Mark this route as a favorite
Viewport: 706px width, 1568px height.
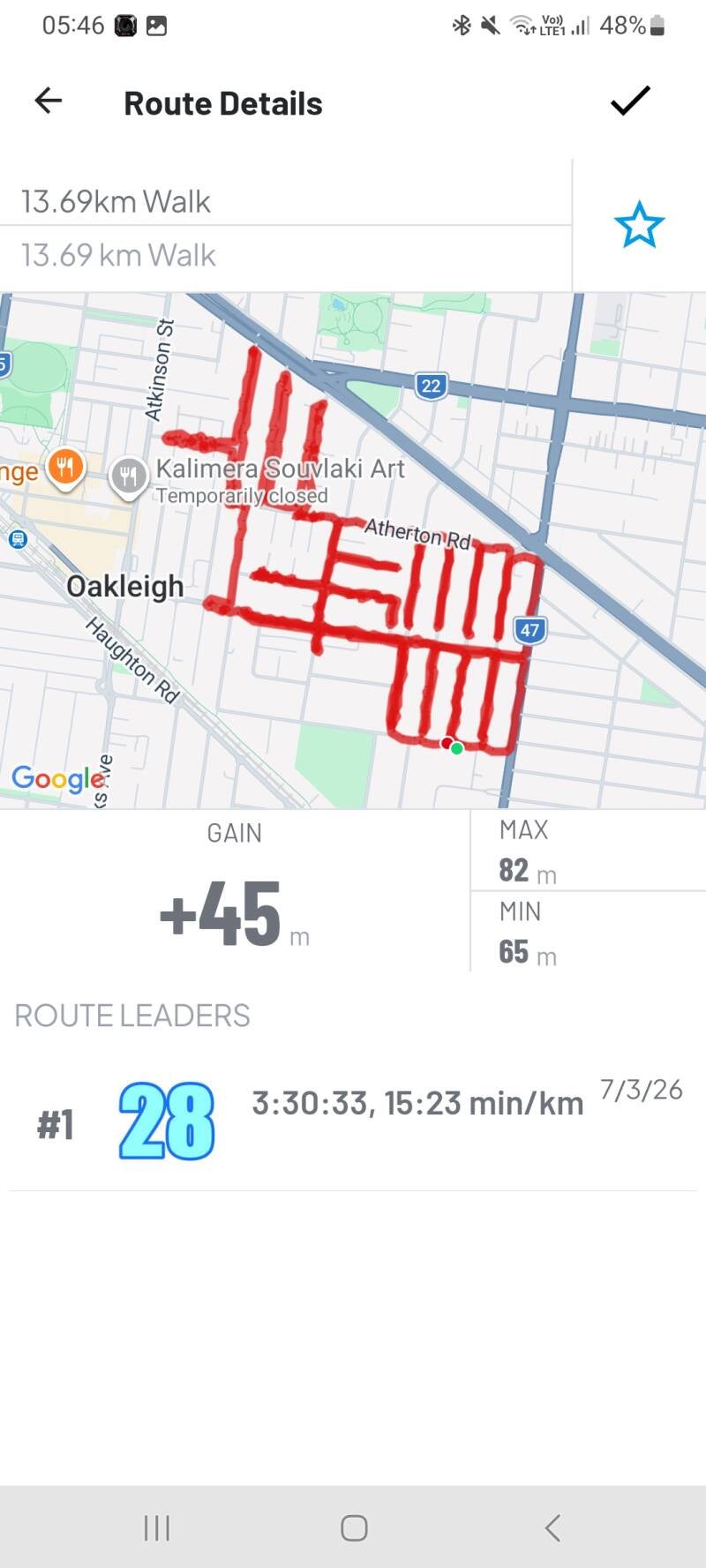tap(638, 225)
